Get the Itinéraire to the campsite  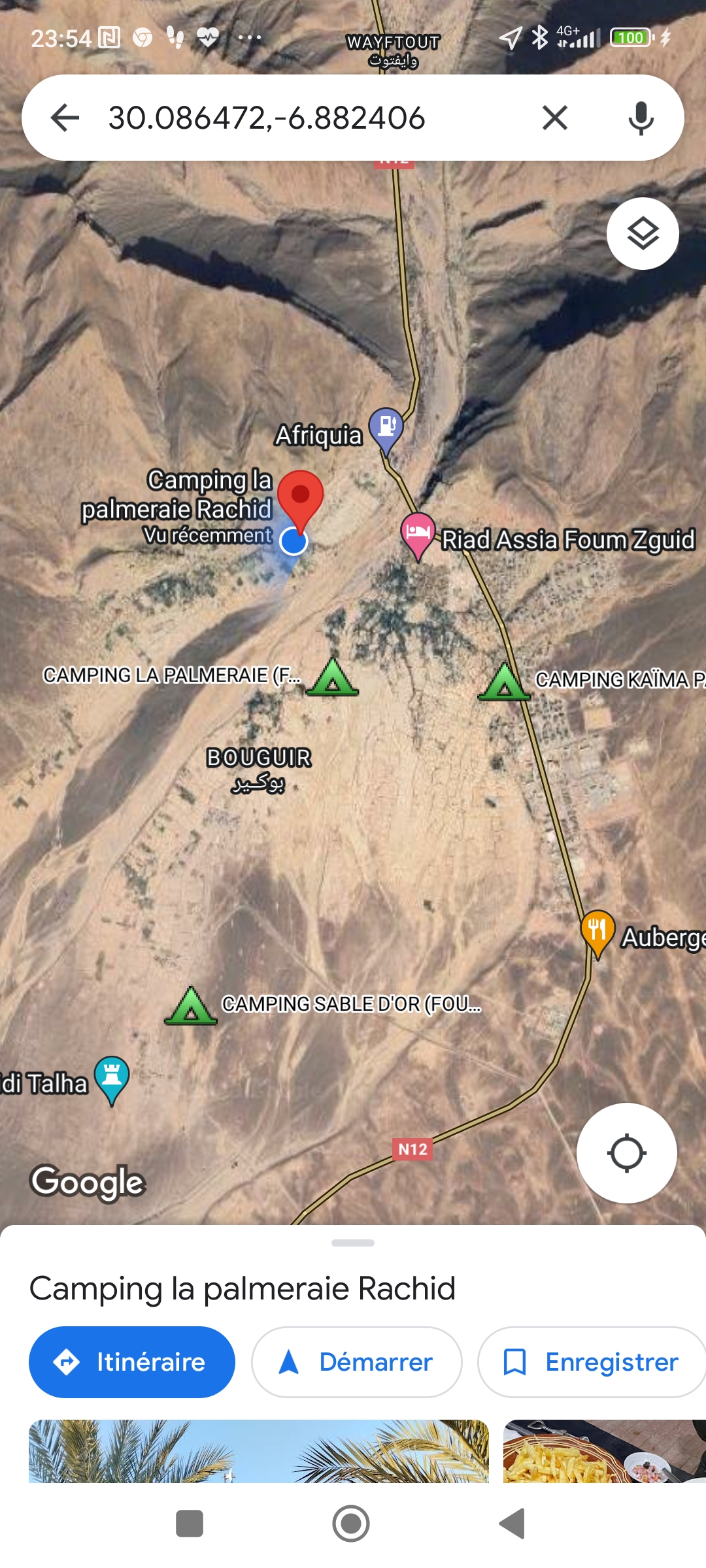[132, 1362]
